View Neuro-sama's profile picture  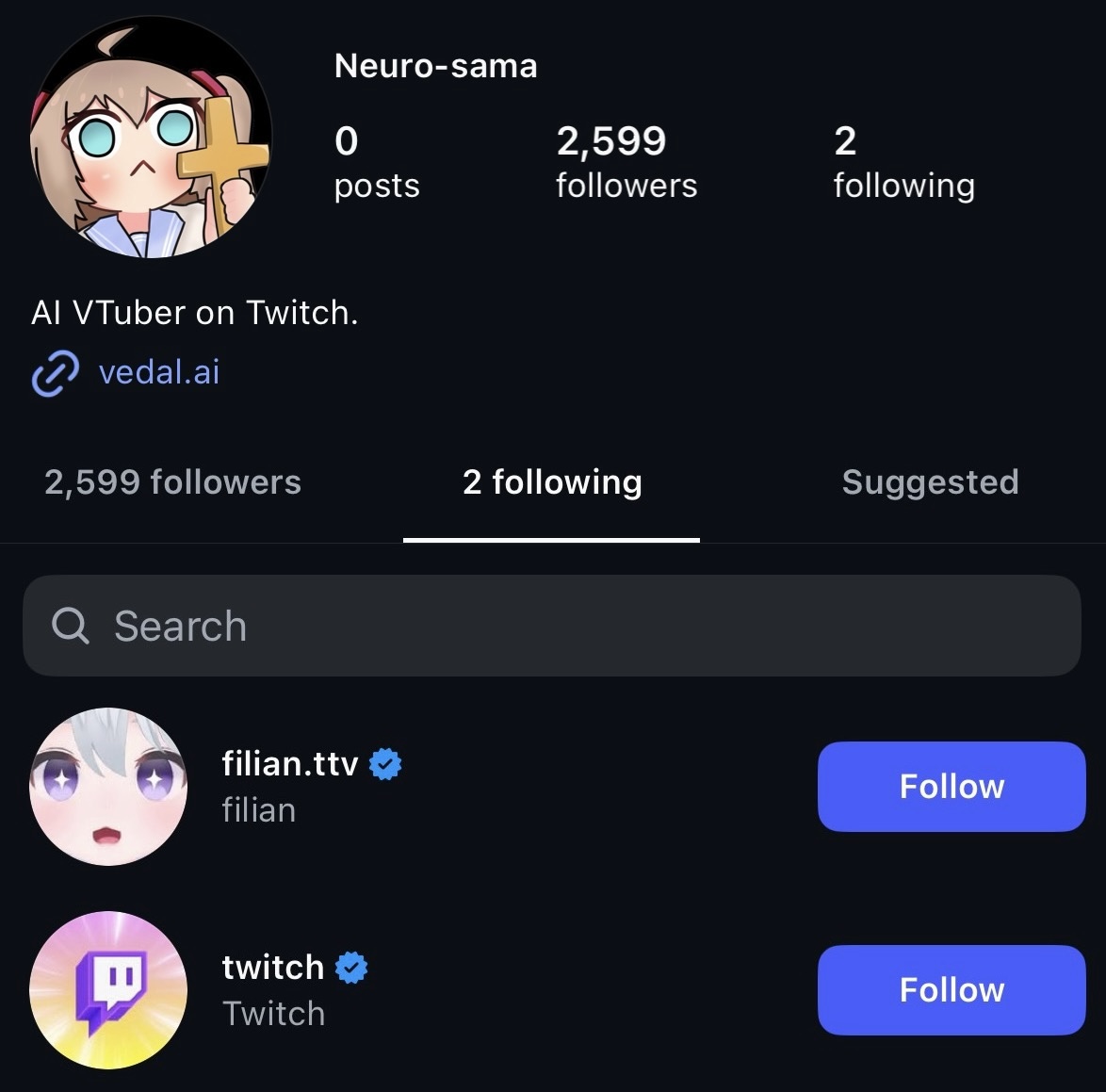click(151, 137)
